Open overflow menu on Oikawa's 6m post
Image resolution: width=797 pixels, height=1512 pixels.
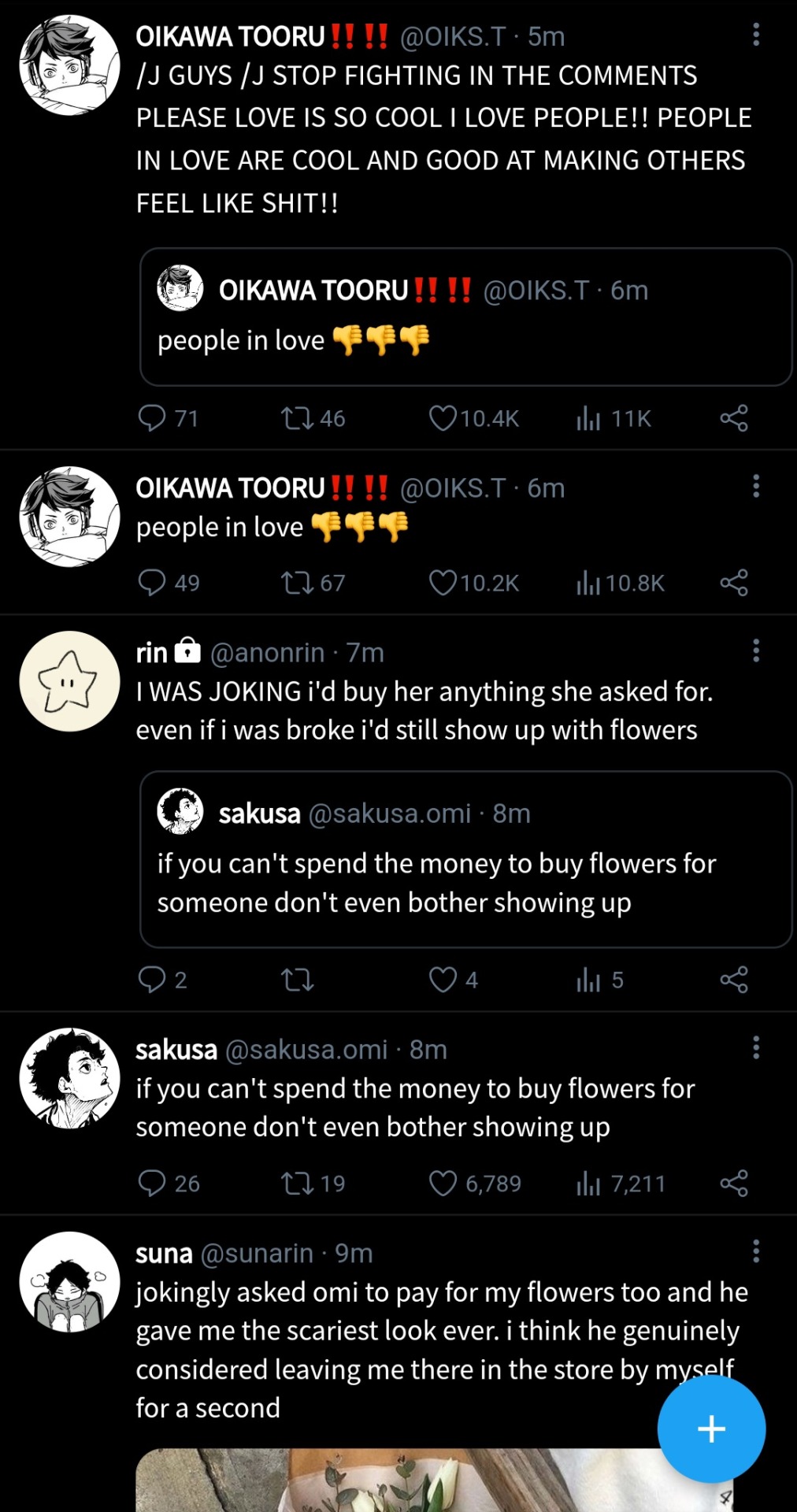click(x=756, y=486)
